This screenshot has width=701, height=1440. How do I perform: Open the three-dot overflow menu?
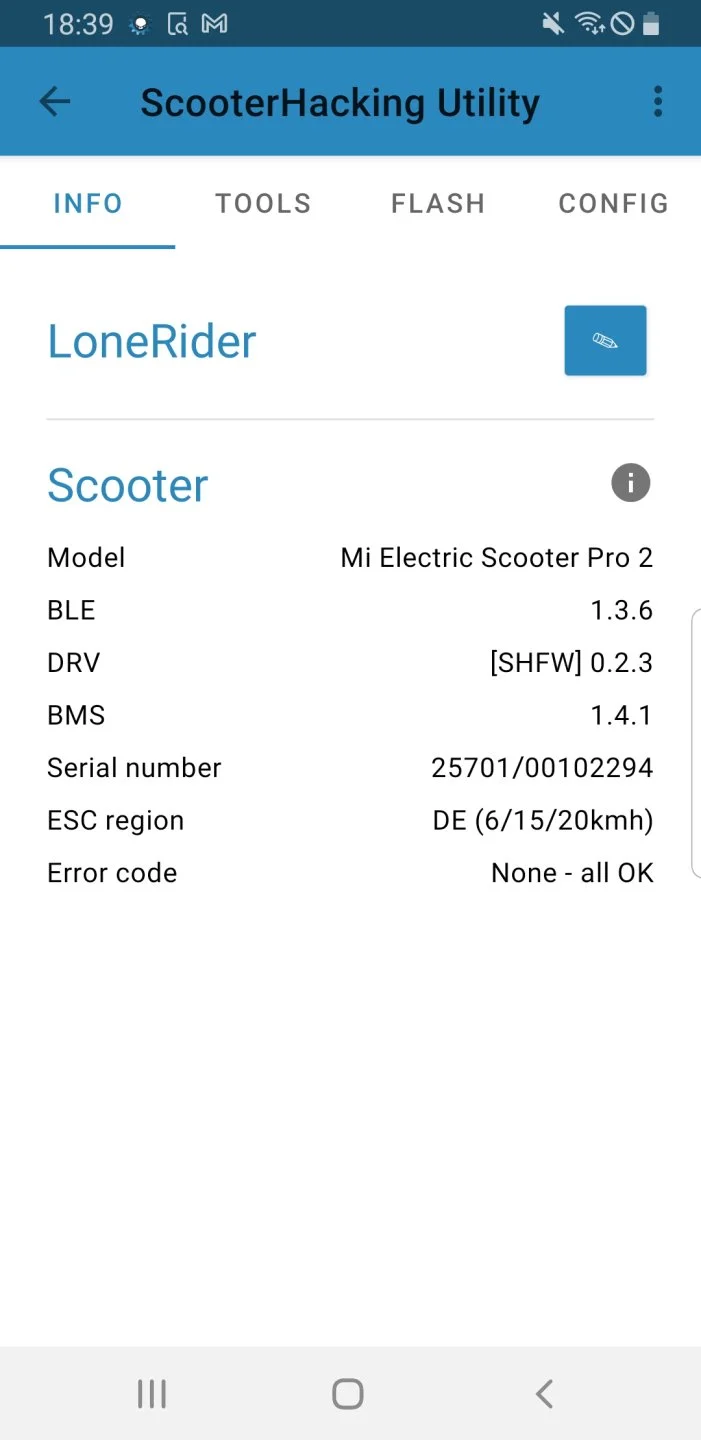coord(657,101)
